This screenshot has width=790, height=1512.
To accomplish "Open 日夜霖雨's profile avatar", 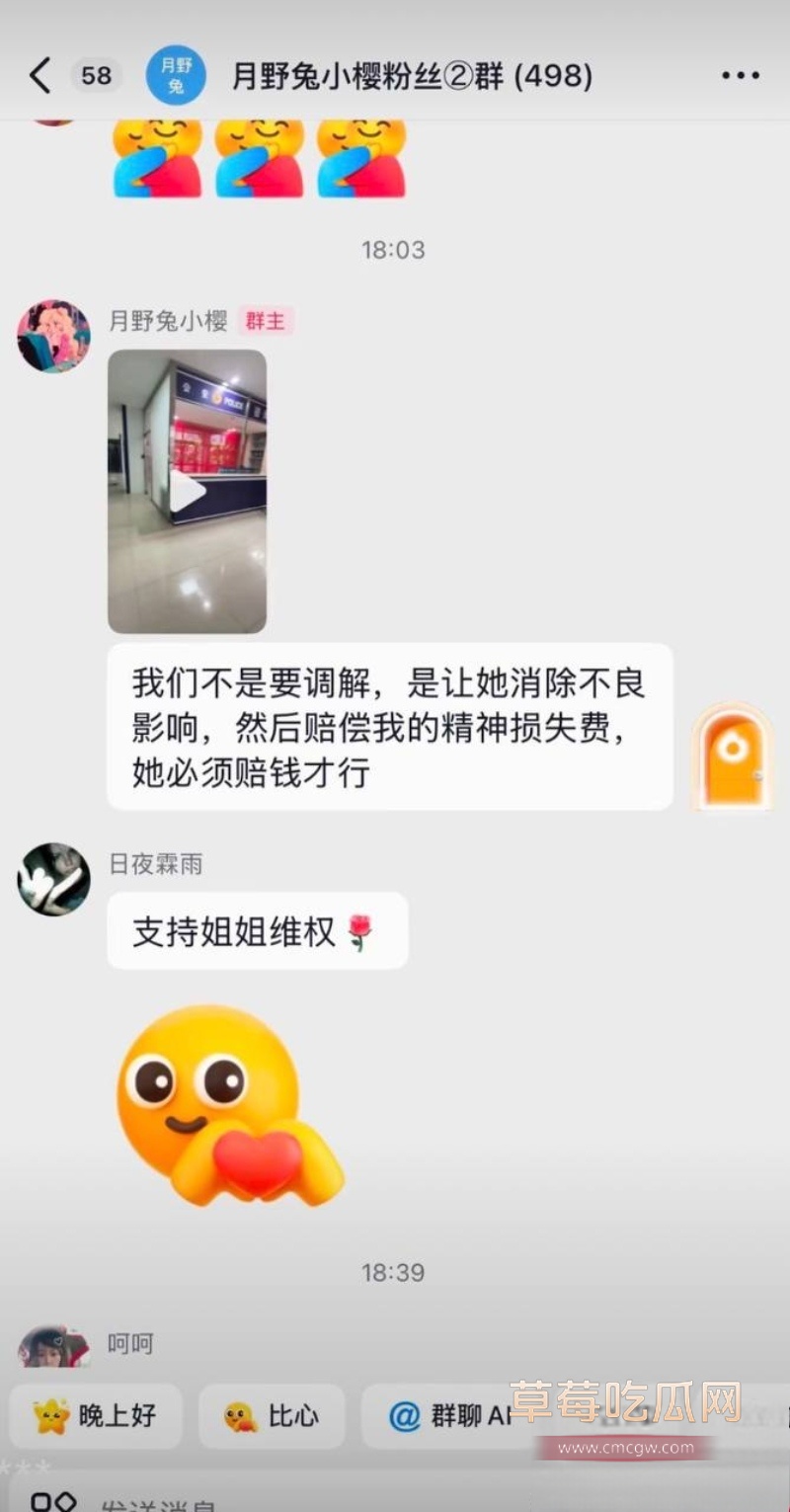I will tap(53, 879).
